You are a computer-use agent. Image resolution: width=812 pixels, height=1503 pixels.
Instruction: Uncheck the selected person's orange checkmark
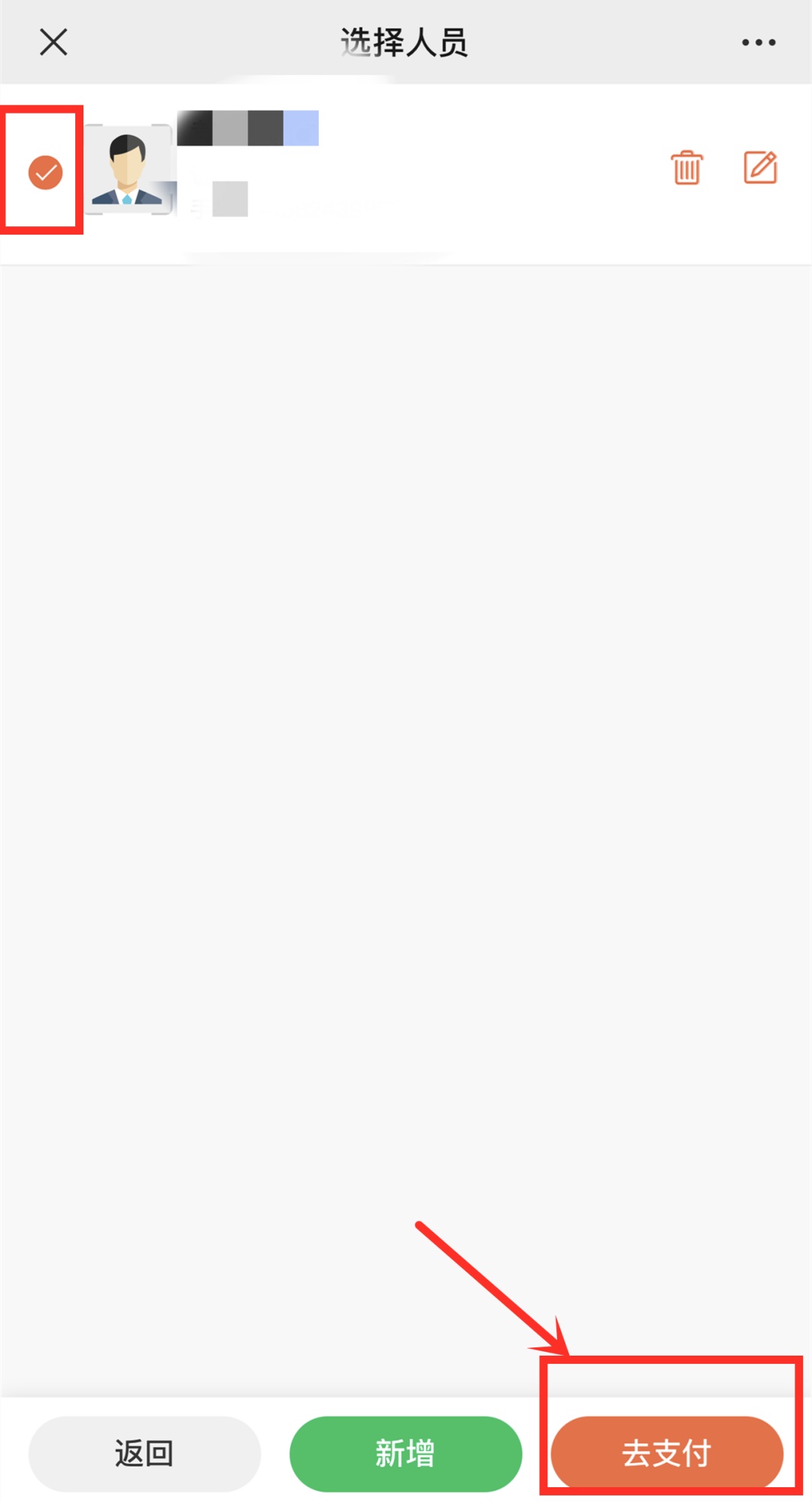[x=45, y=172]
